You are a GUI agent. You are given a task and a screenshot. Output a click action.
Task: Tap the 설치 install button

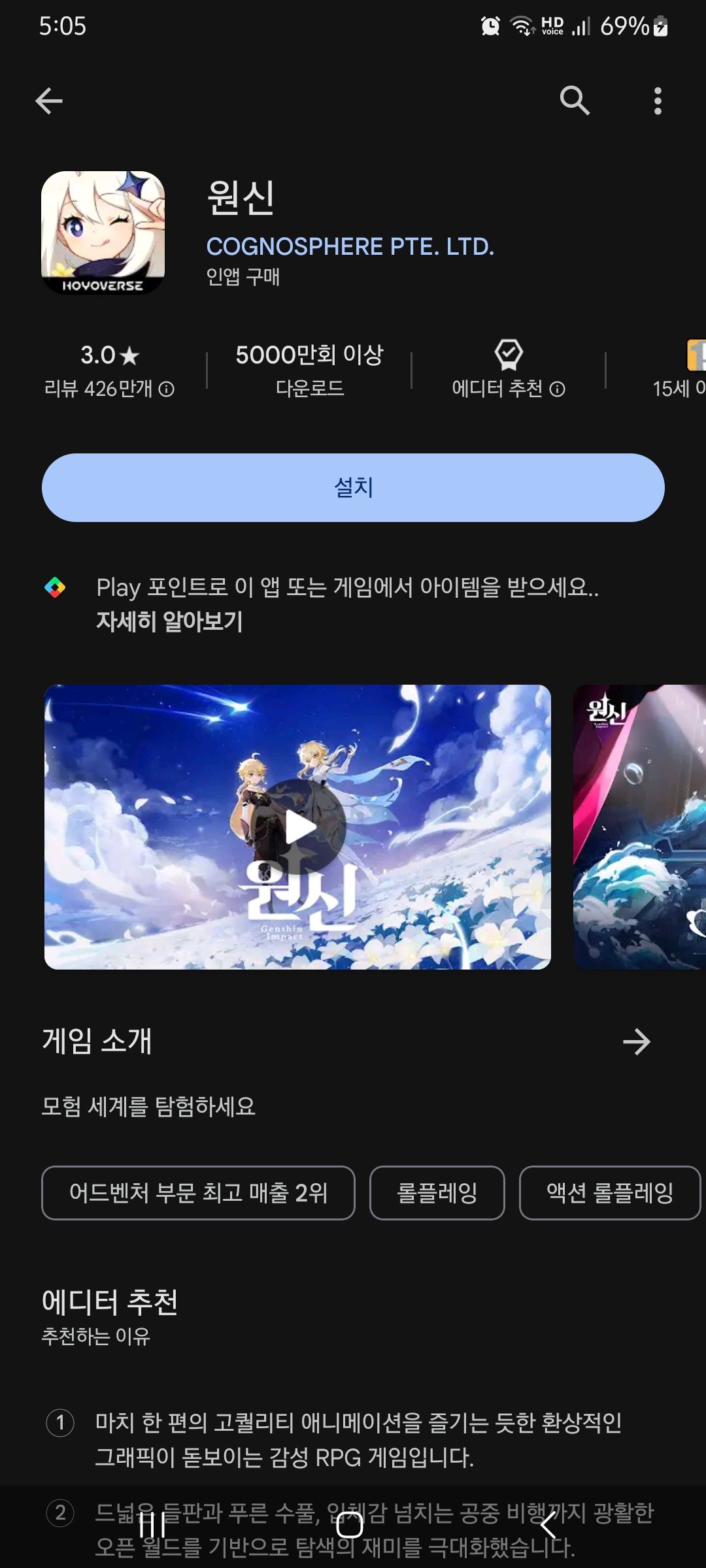tap(353, 487)
